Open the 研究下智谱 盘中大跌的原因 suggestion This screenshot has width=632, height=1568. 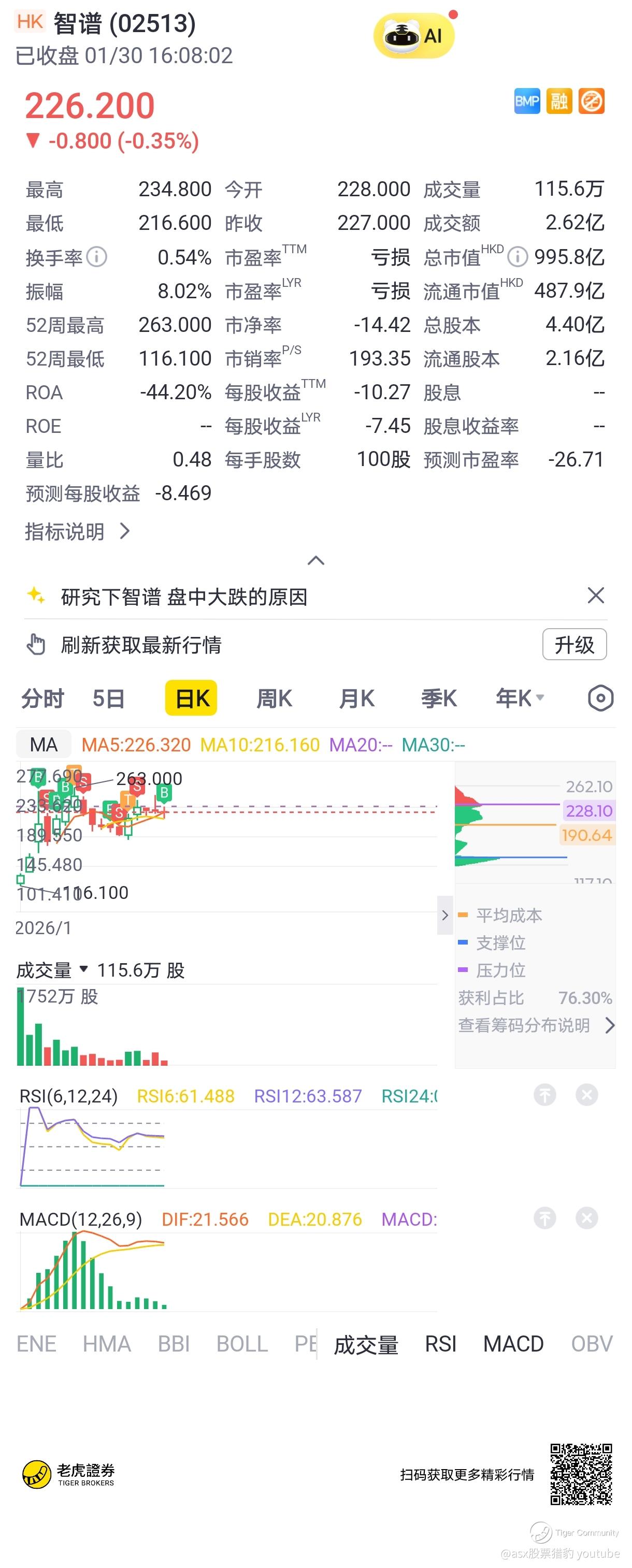pos(184,597)
